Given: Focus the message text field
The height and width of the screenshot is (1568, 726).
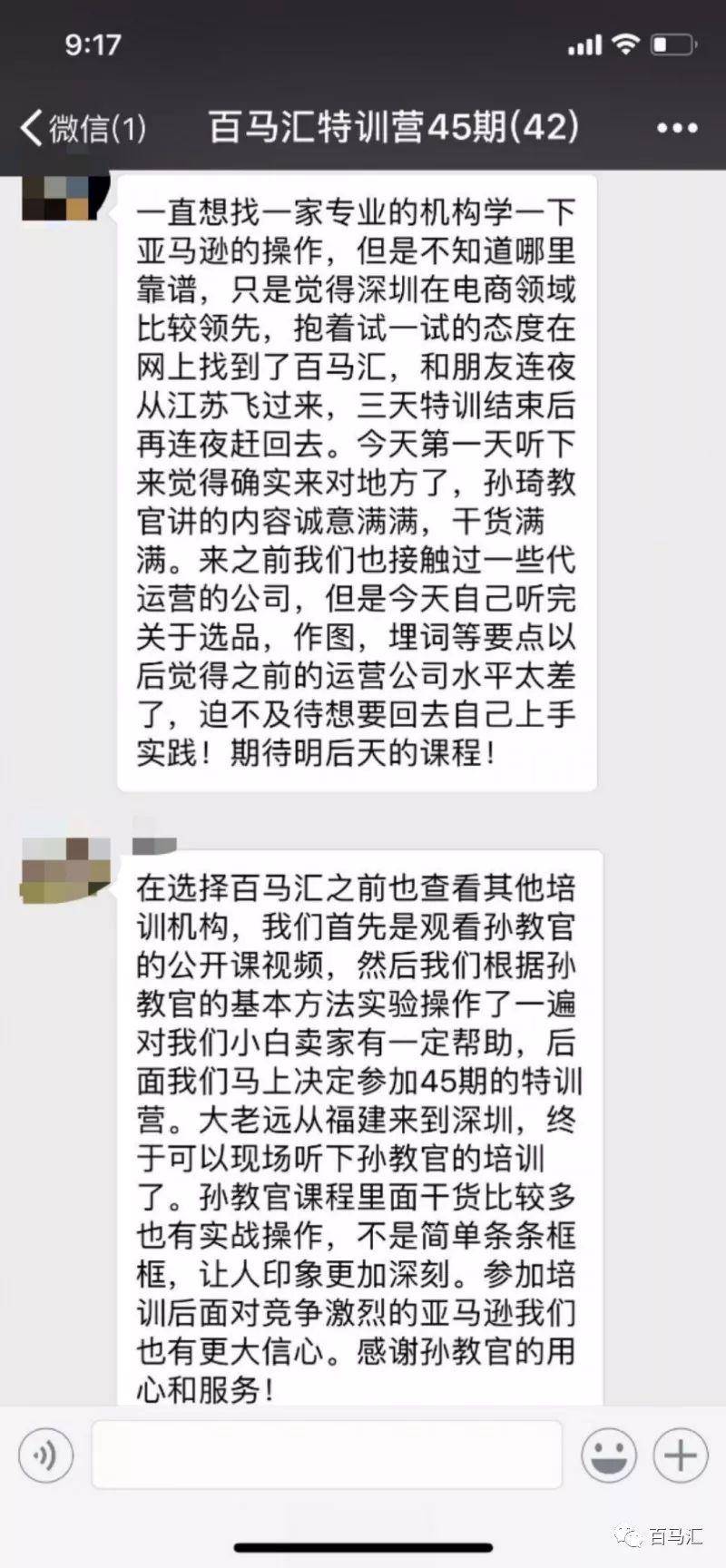Looking at the screenshot, I should tap(327, 1455).
